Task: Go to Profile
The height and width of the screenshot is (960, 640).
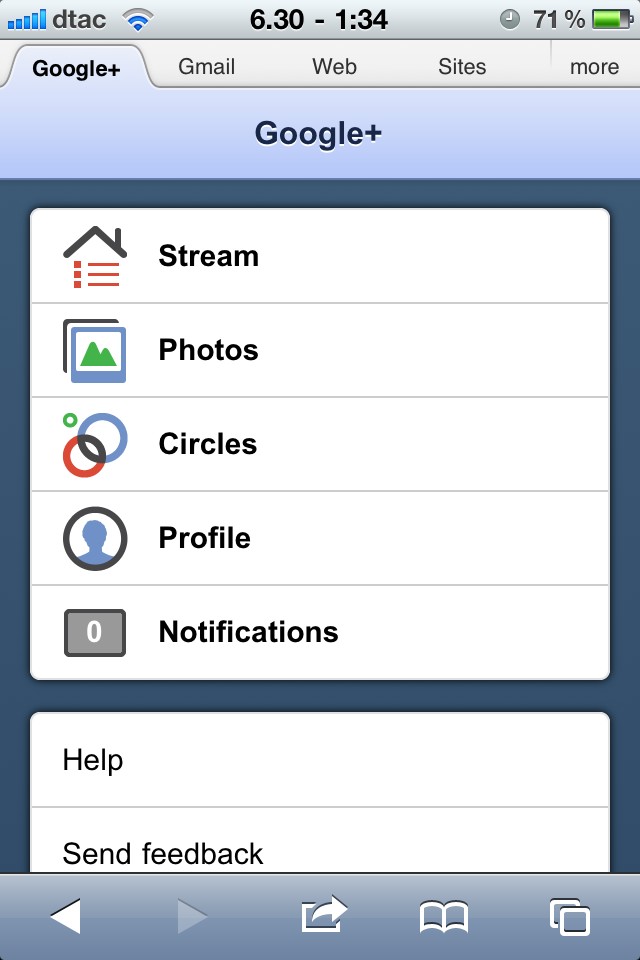Action: [x=320, y=538]
